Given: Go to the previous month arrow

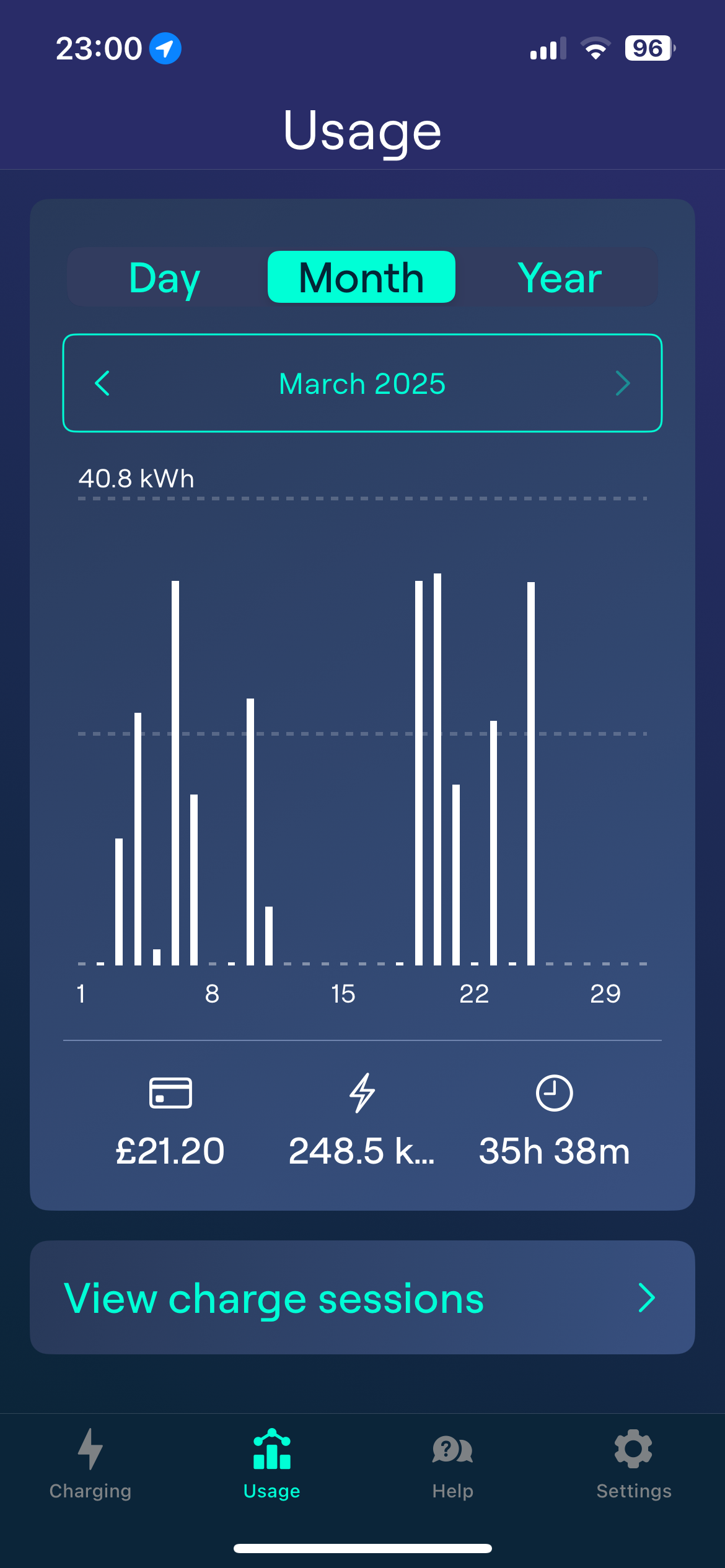Looking at the screenshot, I should (x=103, y=383).
